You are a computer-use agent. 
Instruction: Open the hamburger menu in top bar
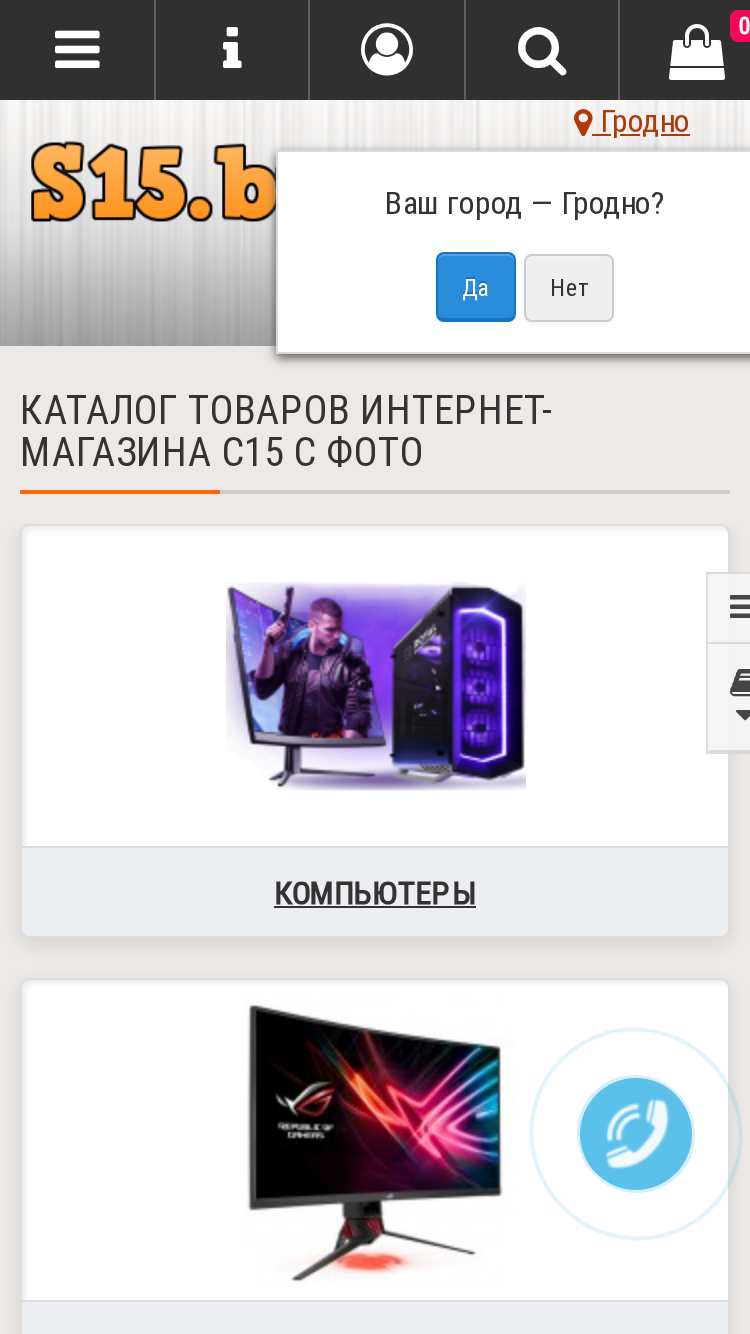coord(77,49)
